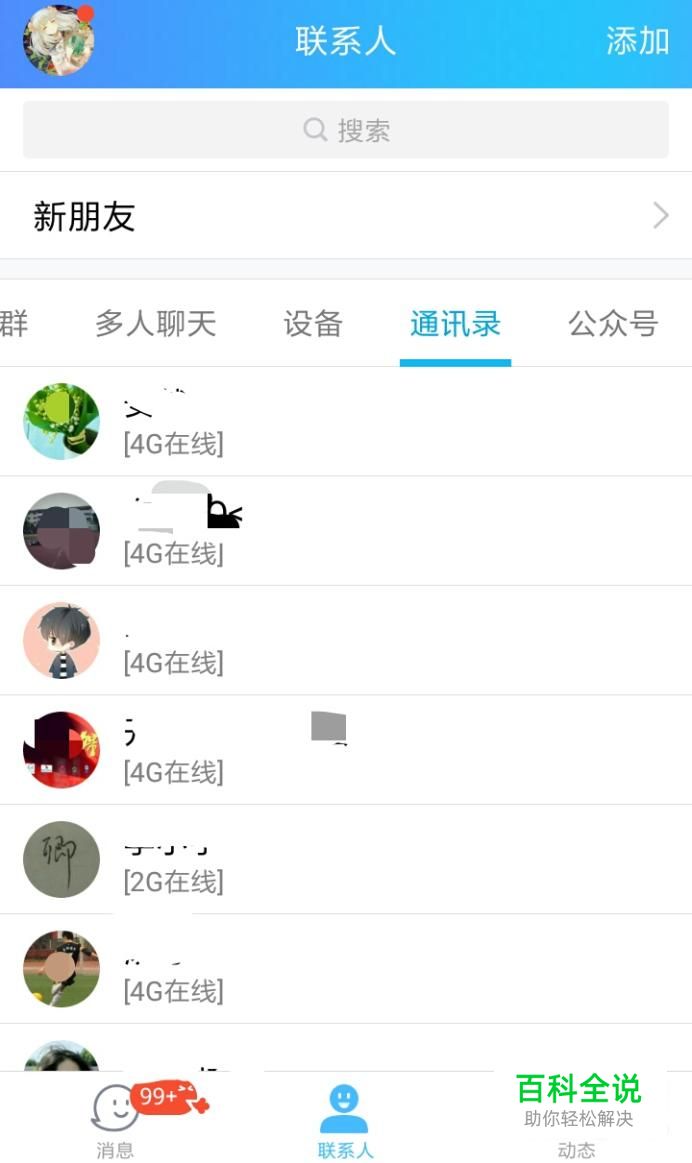The height and width of the screenshot is (1163, 692).
Task: Switch to the 多人聊天 tab
Action: pos(156,323)
